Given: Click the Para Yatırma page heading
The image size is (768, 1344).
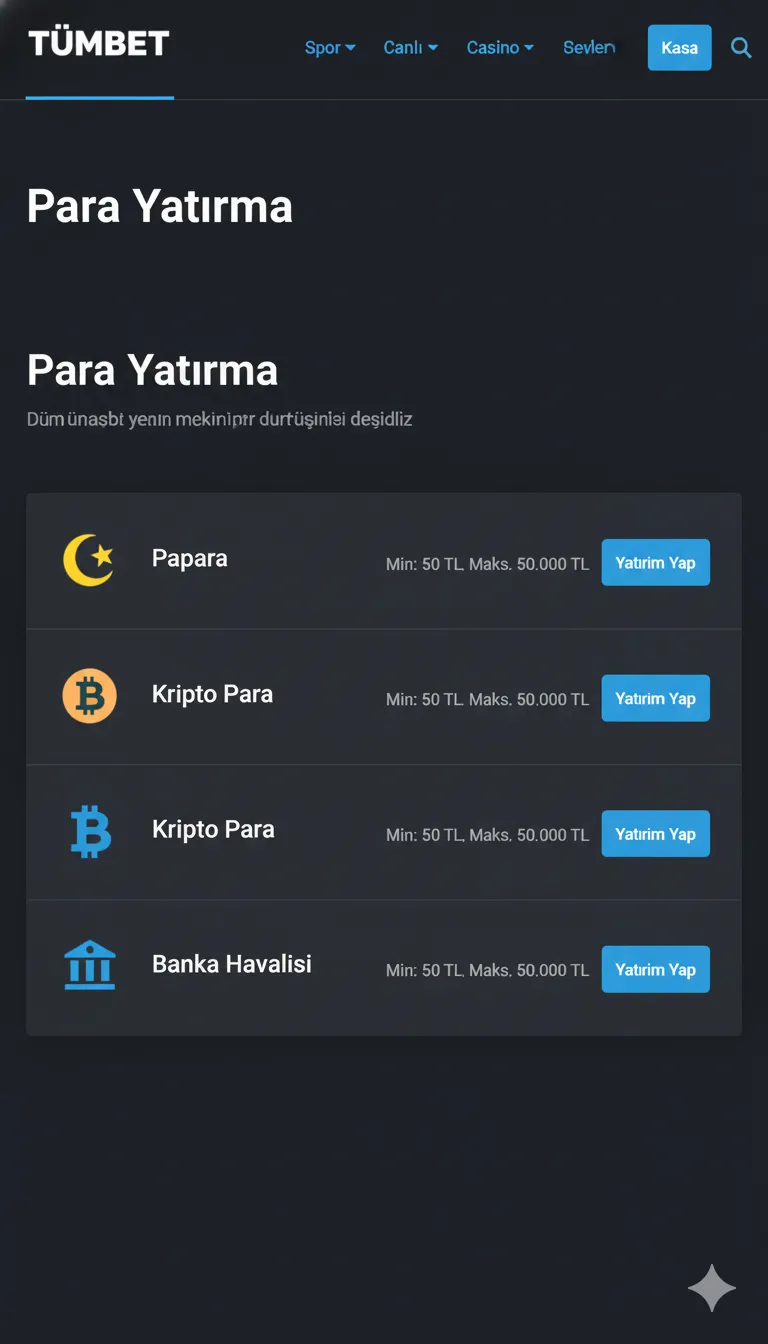Looking at the screenshot, I should (159, 206).
